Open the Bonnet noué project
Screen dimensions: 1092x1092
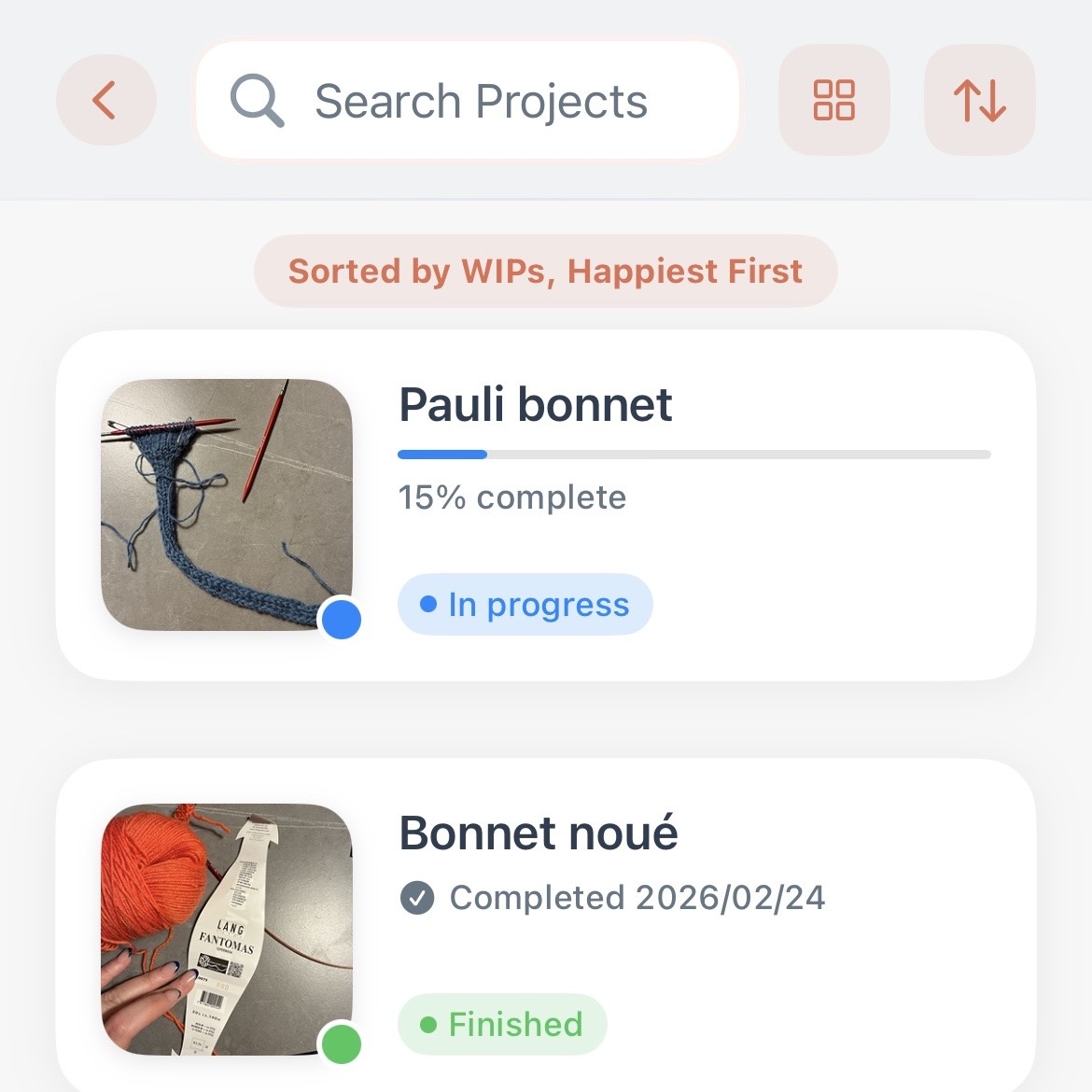pyautogui.click(x=545, y=924)
